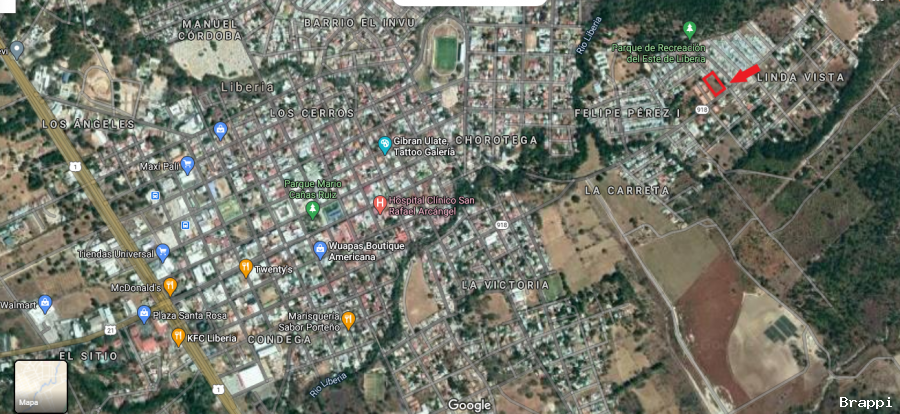Select the KFC Liberia marker
The width and height of the screenshot is (900, 414).
click(178, 336)
